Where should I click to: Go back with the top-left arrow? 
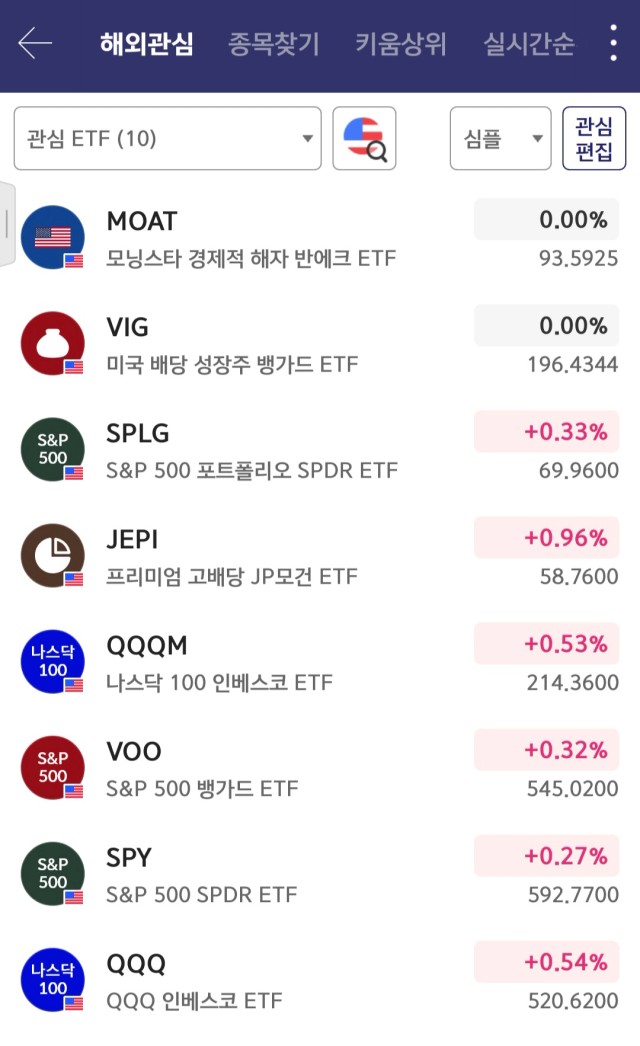35,43
